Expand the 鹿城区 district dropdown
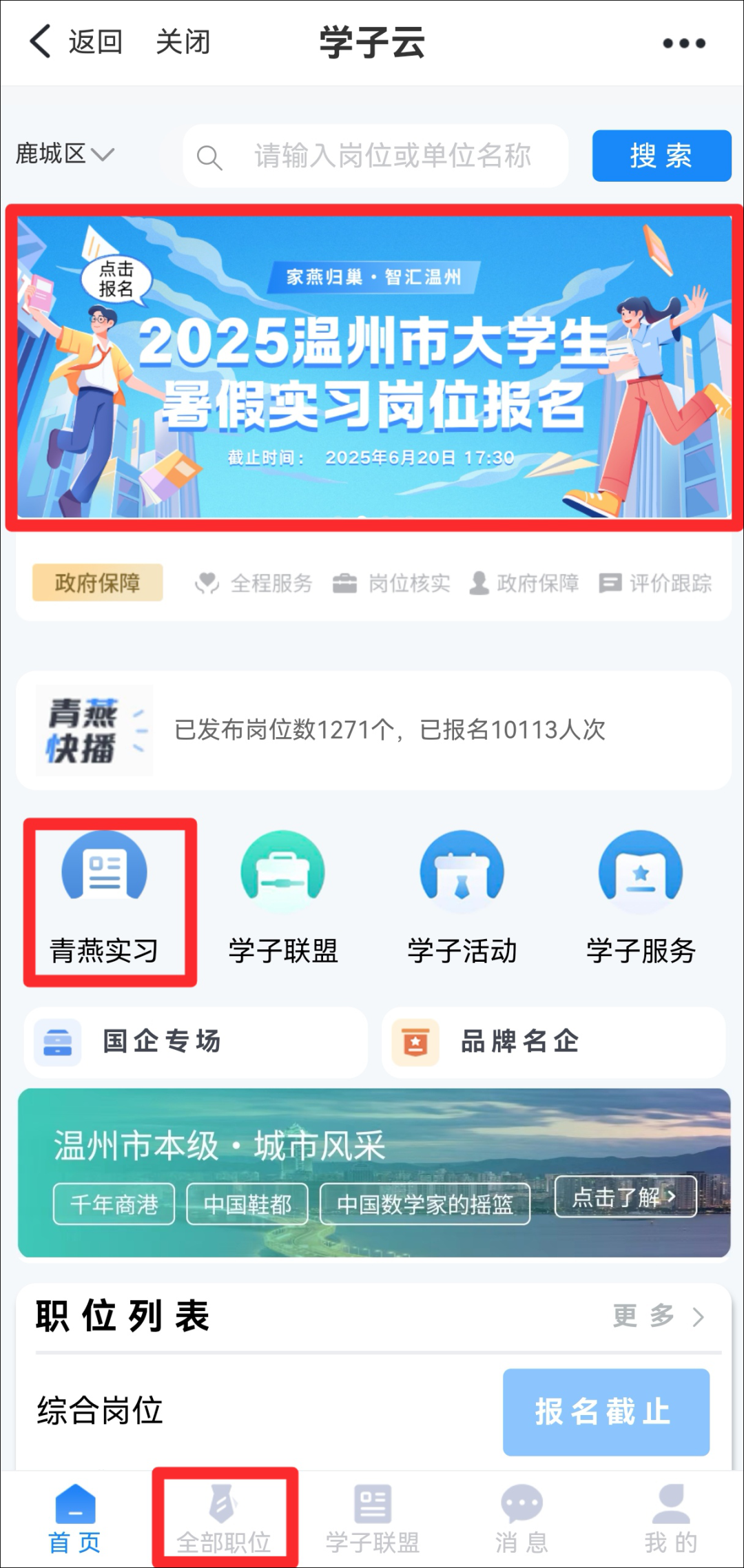This screenshot has width=744, height=1568. [65, 154]
